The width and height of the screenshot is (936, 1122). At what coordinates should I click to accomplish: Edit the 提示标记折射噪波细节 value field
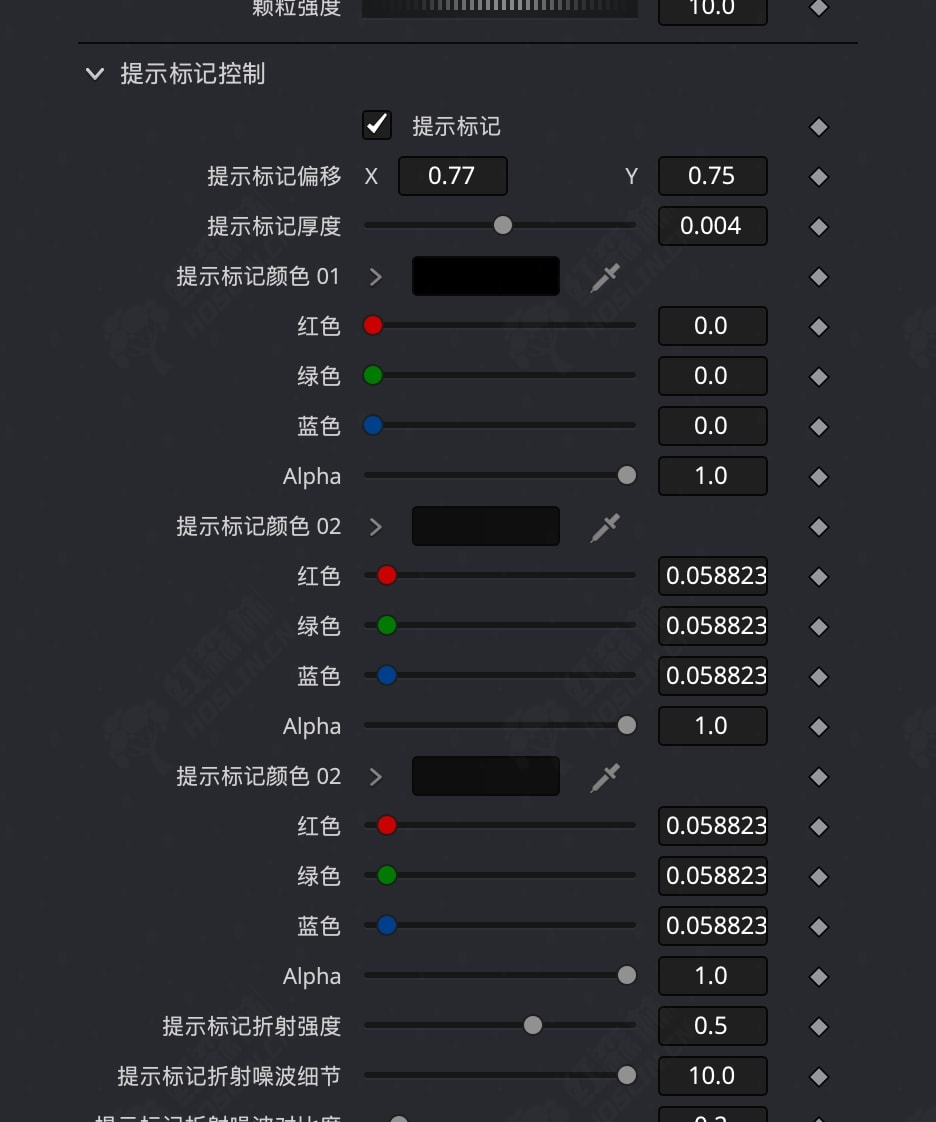(712, 1076)
